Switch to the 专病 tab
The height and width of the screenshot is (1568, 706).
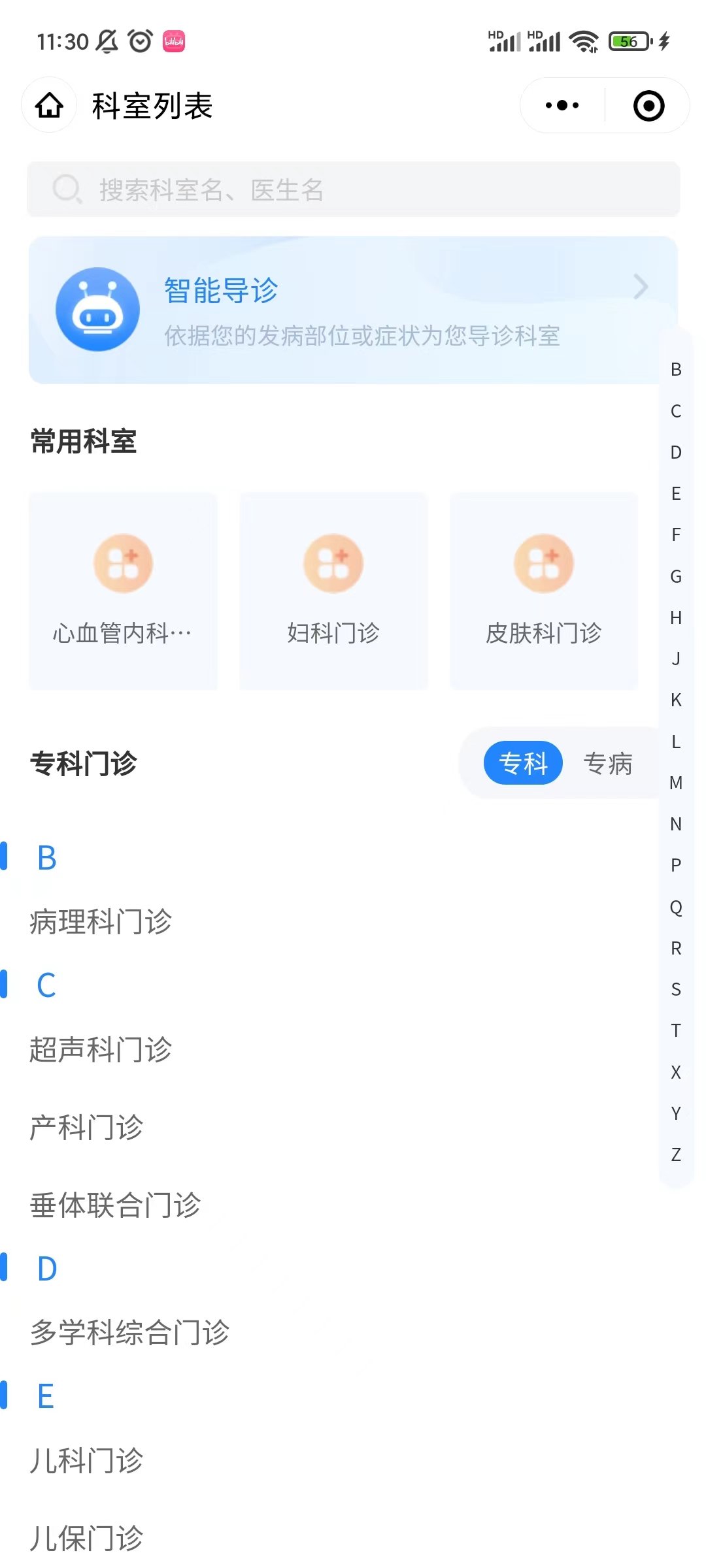pos(608,763)
